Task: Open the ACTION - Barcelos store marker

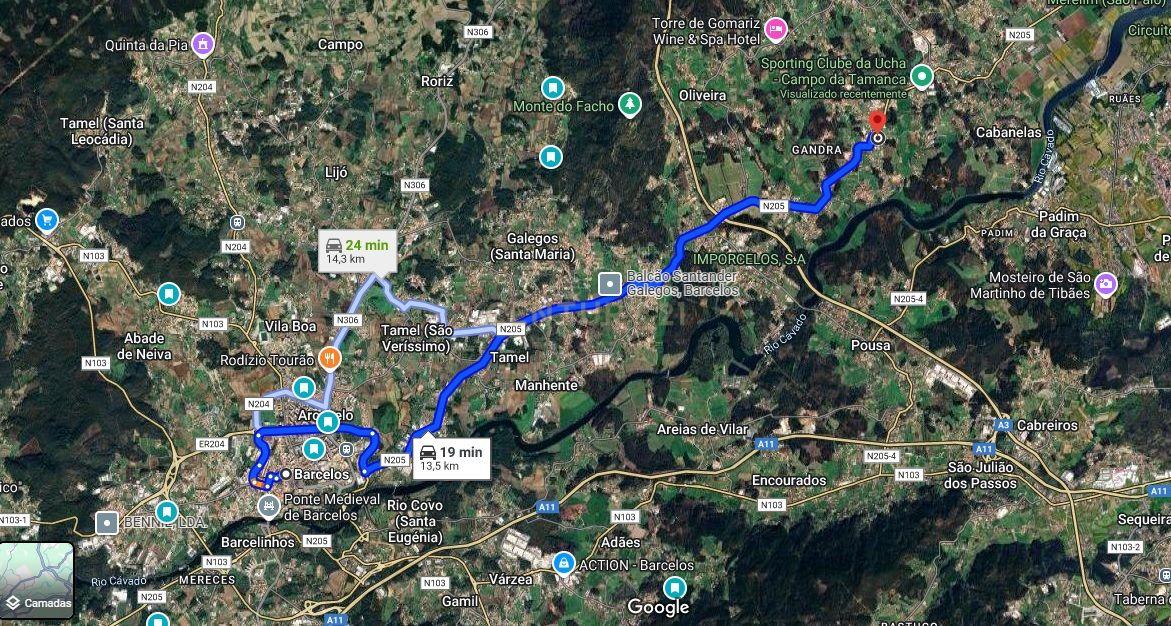Action: pos(564,564)
